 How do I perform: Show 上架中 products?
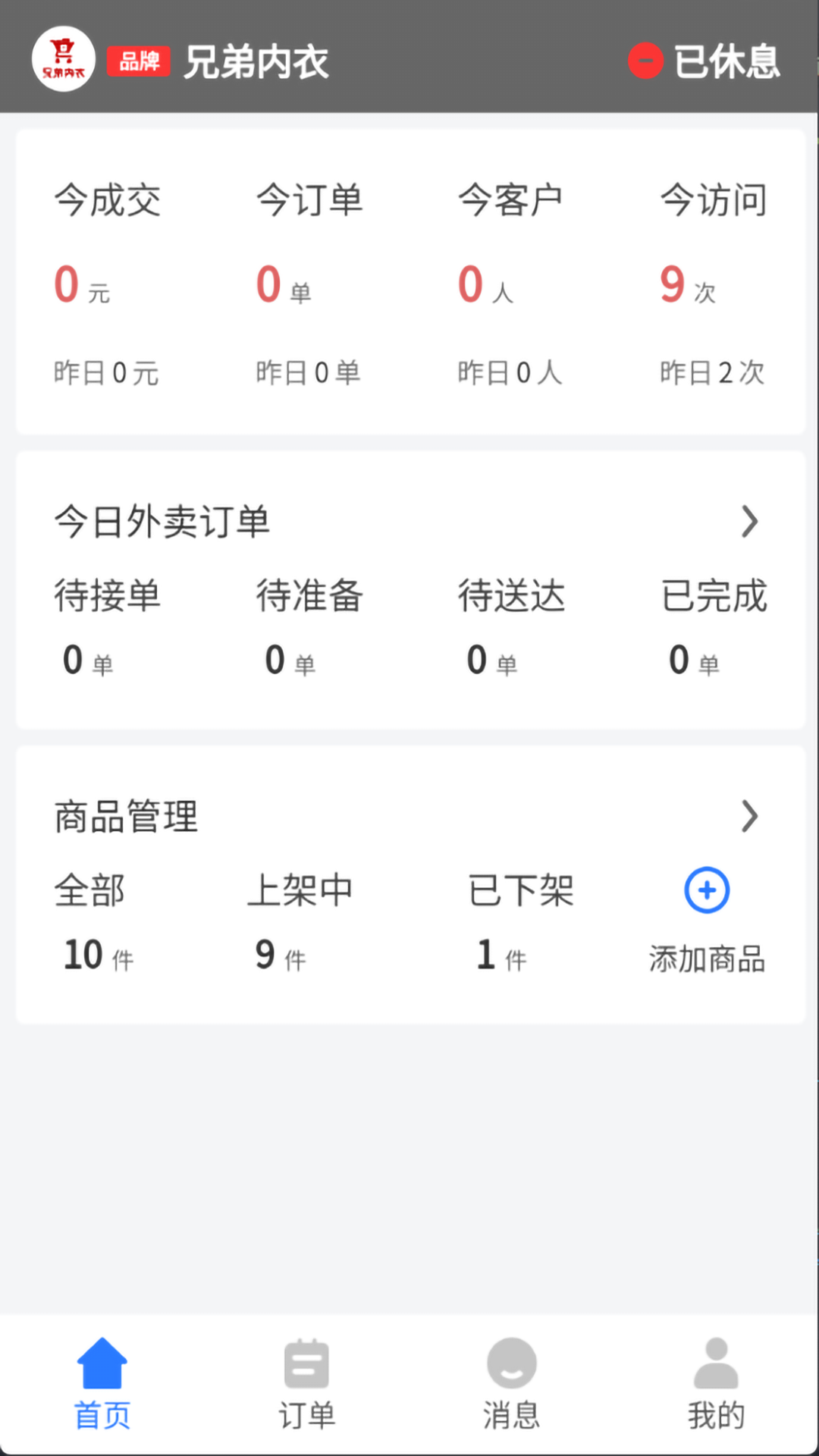click(299, 921)
